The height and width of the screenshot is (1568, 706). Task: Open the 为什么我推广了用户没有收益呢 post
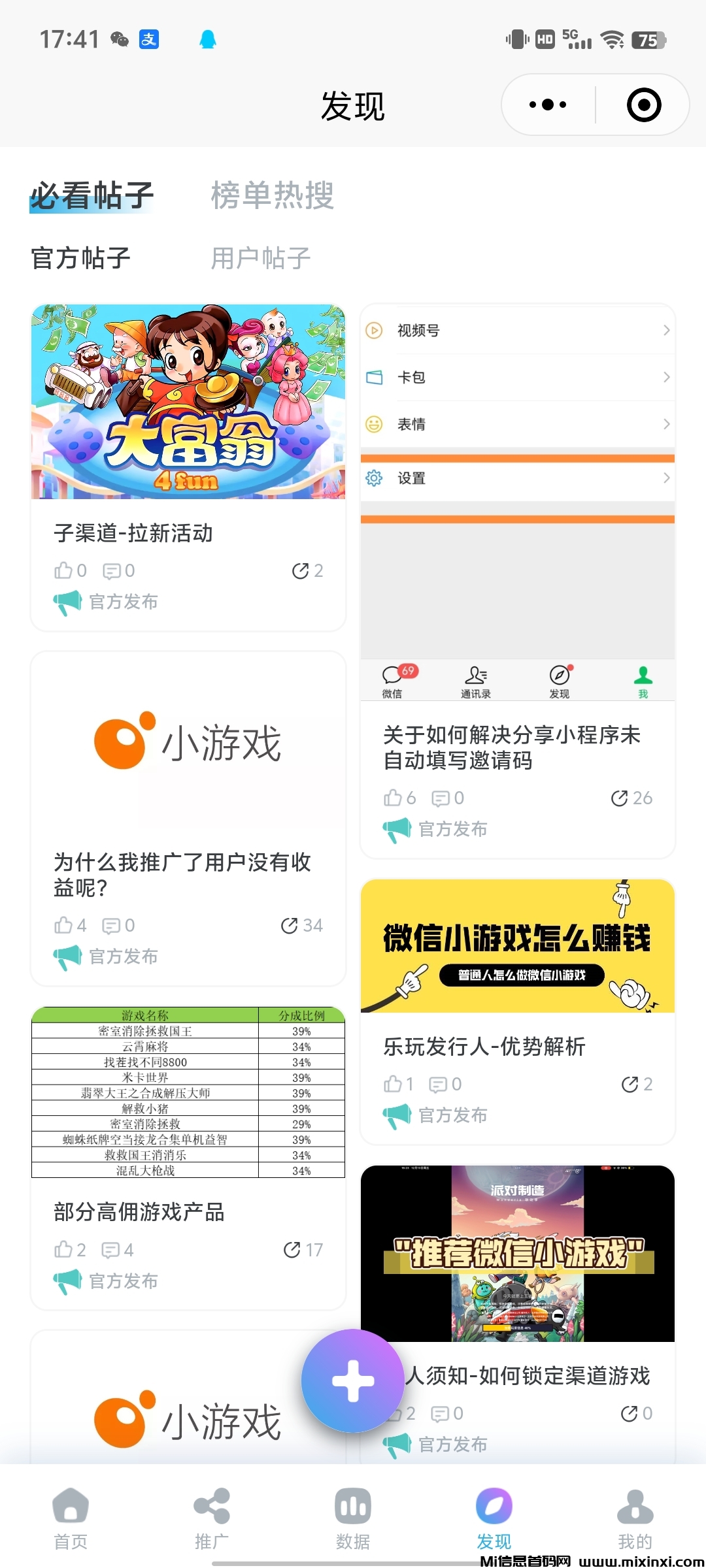pos(182,874)
